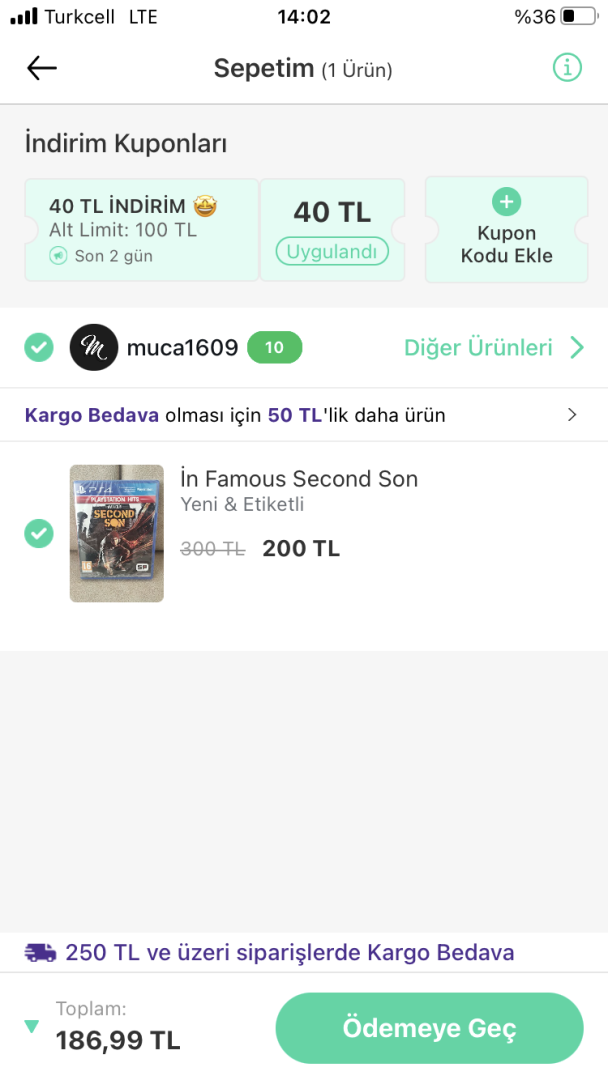
Task: Expand the Toplam price breakdown
Action: (32, 1027)
